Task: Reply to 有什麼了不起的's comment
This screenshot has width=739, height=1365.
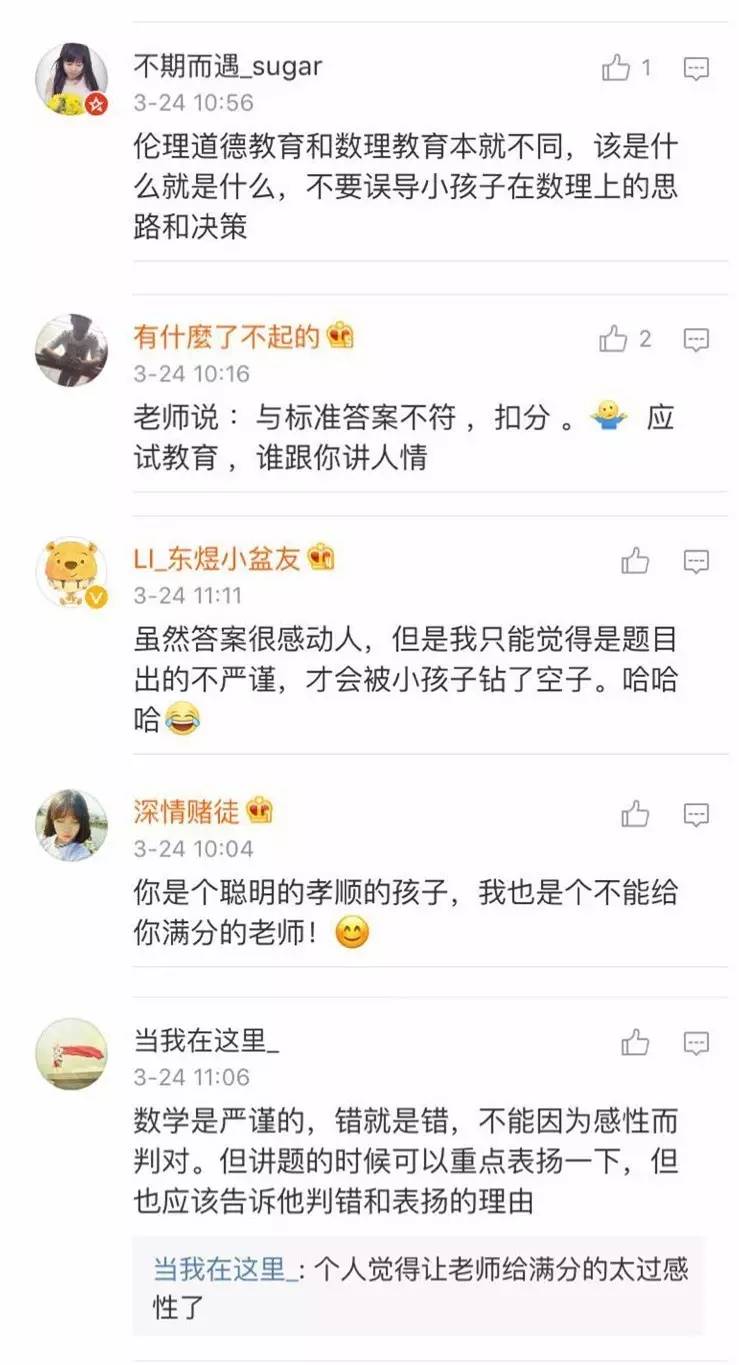Action: 696,339
